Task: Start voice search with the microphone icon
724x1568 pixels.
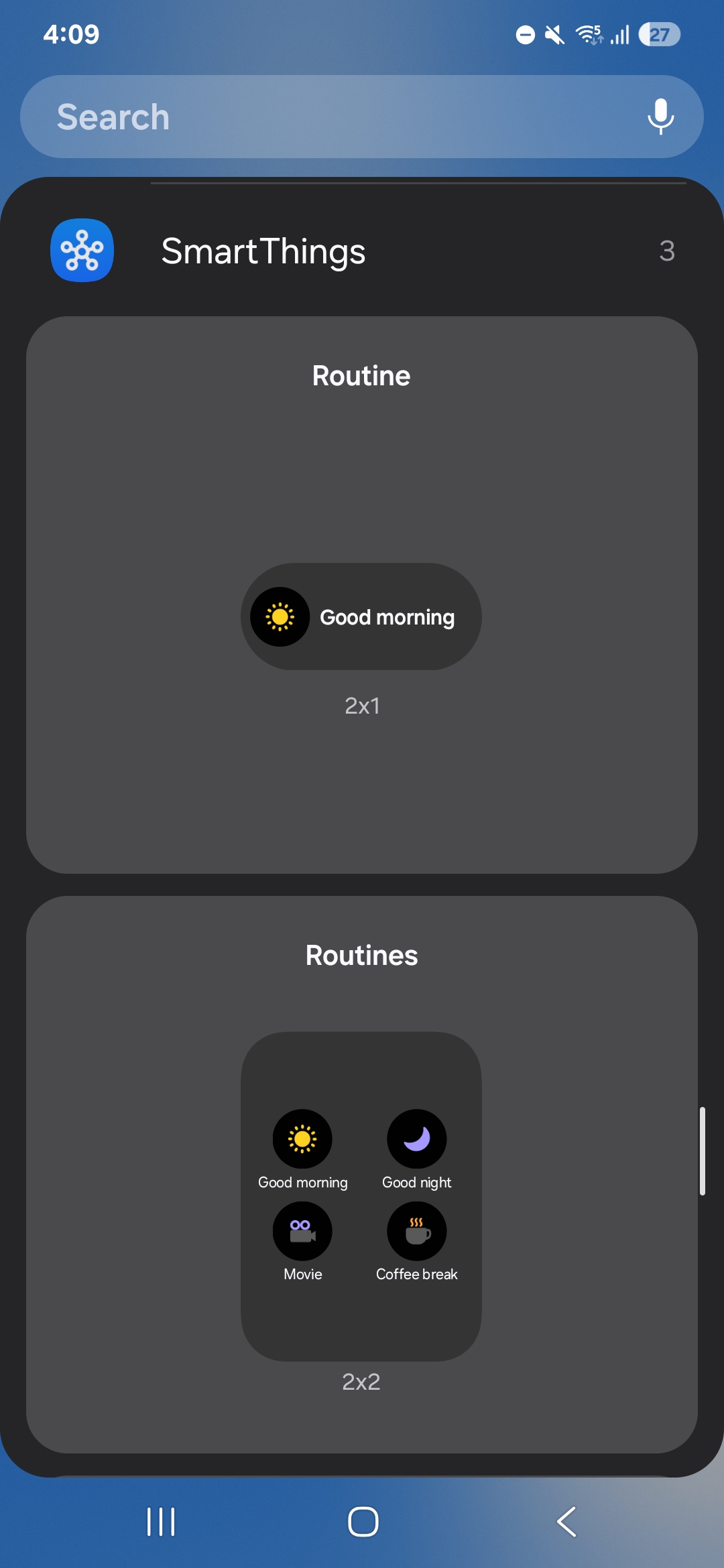Action: [660, 117]
